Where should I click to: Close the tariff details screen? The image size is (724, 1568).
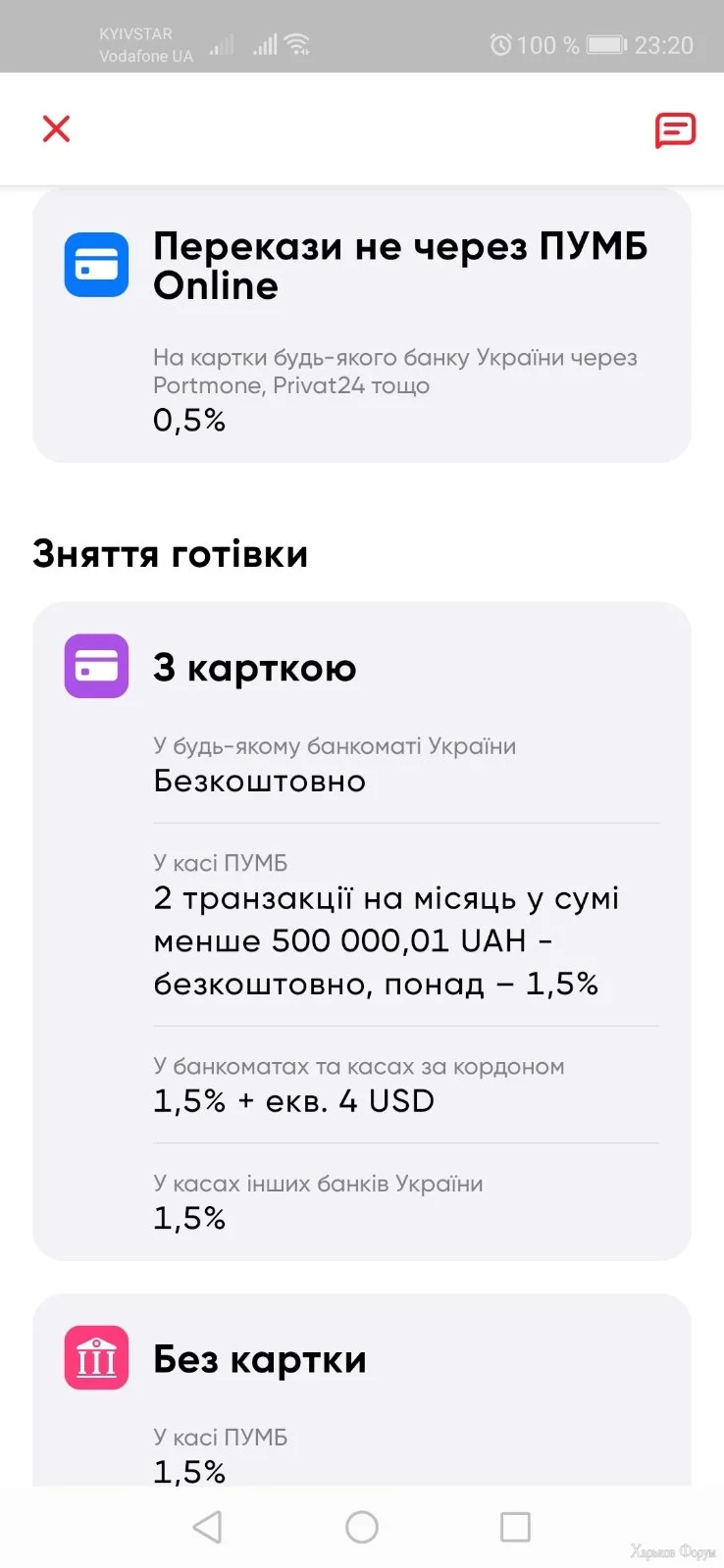click(57, 128)
